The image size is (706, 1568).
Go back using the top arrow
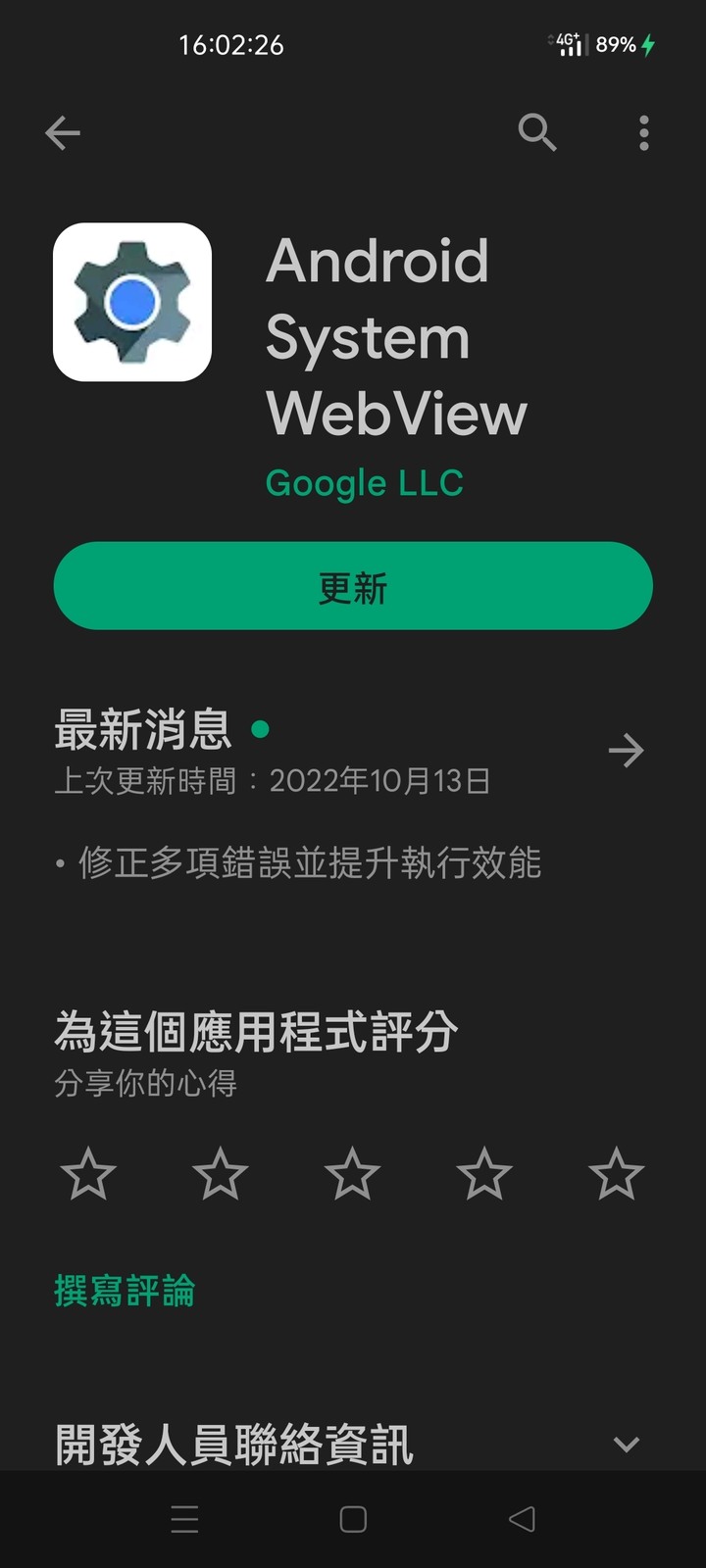(63, 132)
